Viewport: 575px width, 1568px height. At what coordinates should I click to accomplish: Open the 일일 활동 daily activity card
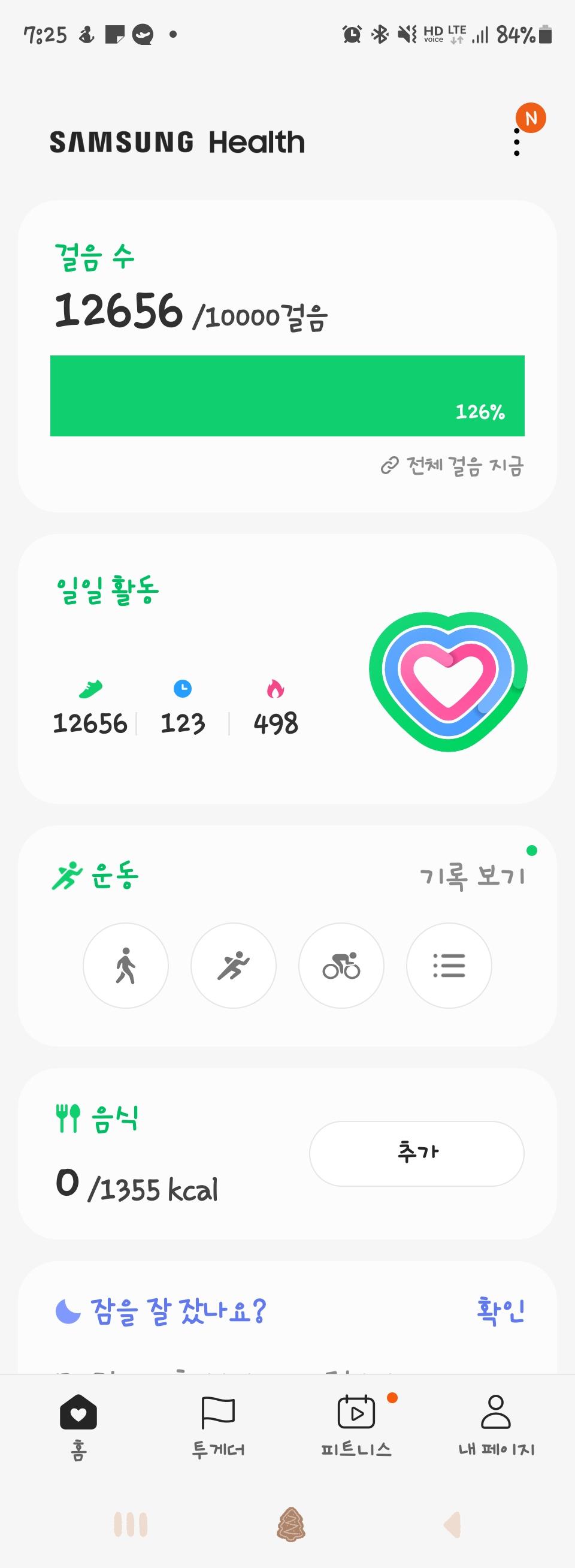point(287,668)
